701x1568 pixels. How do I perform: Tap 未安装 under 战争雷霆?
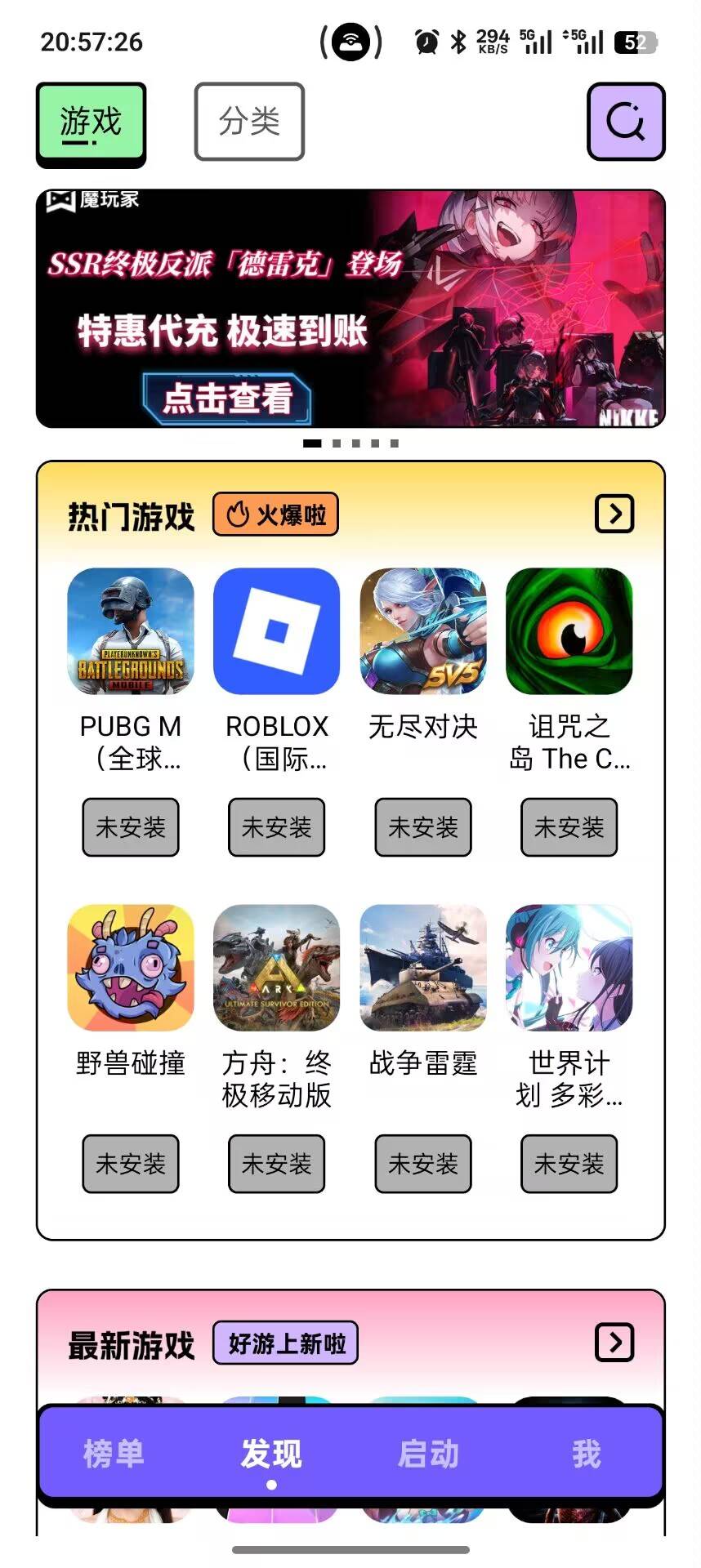[x=423, y=1164]
